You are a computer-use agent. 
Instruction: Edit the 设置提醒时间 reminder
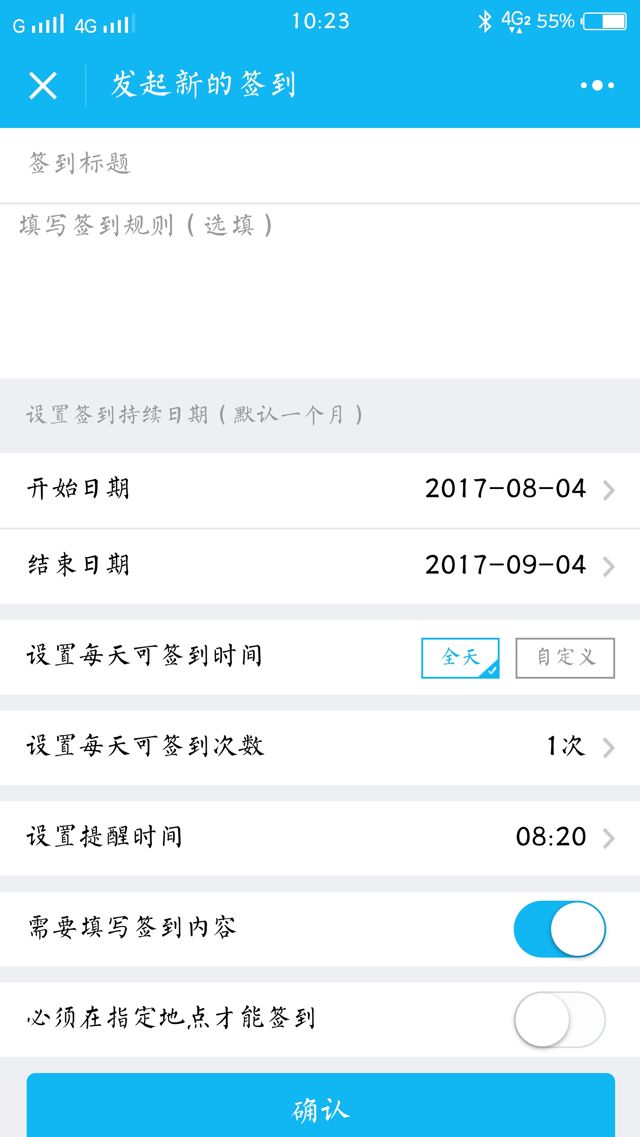coord(320,838)
